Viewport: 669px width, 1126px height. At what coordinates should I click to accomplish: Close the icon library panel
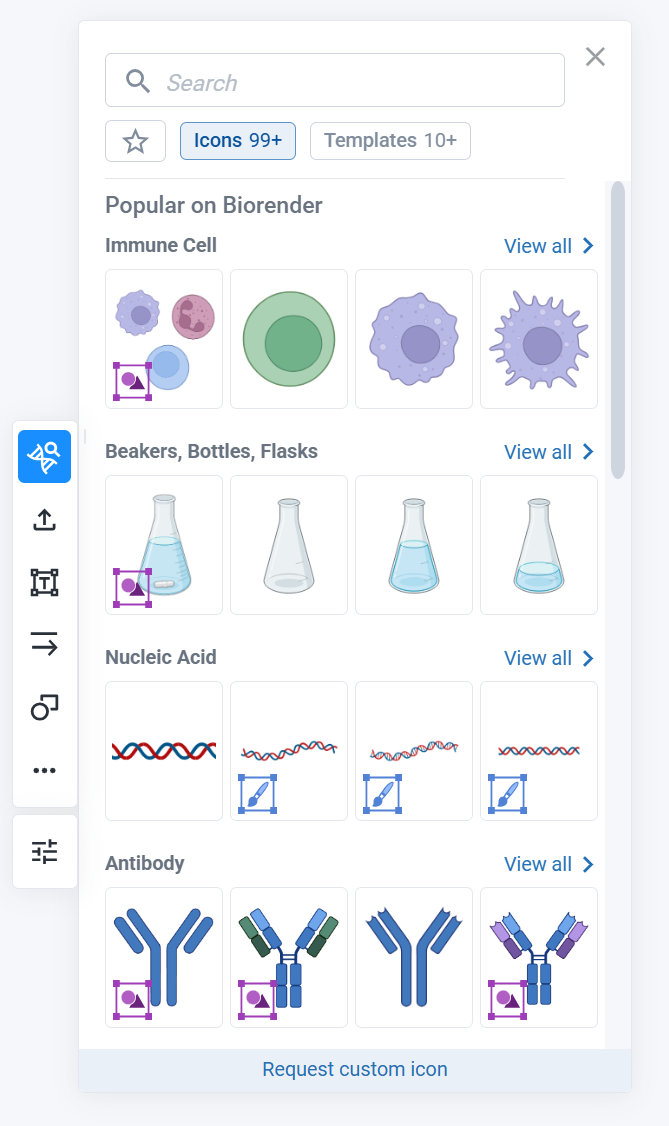(595, 57)
